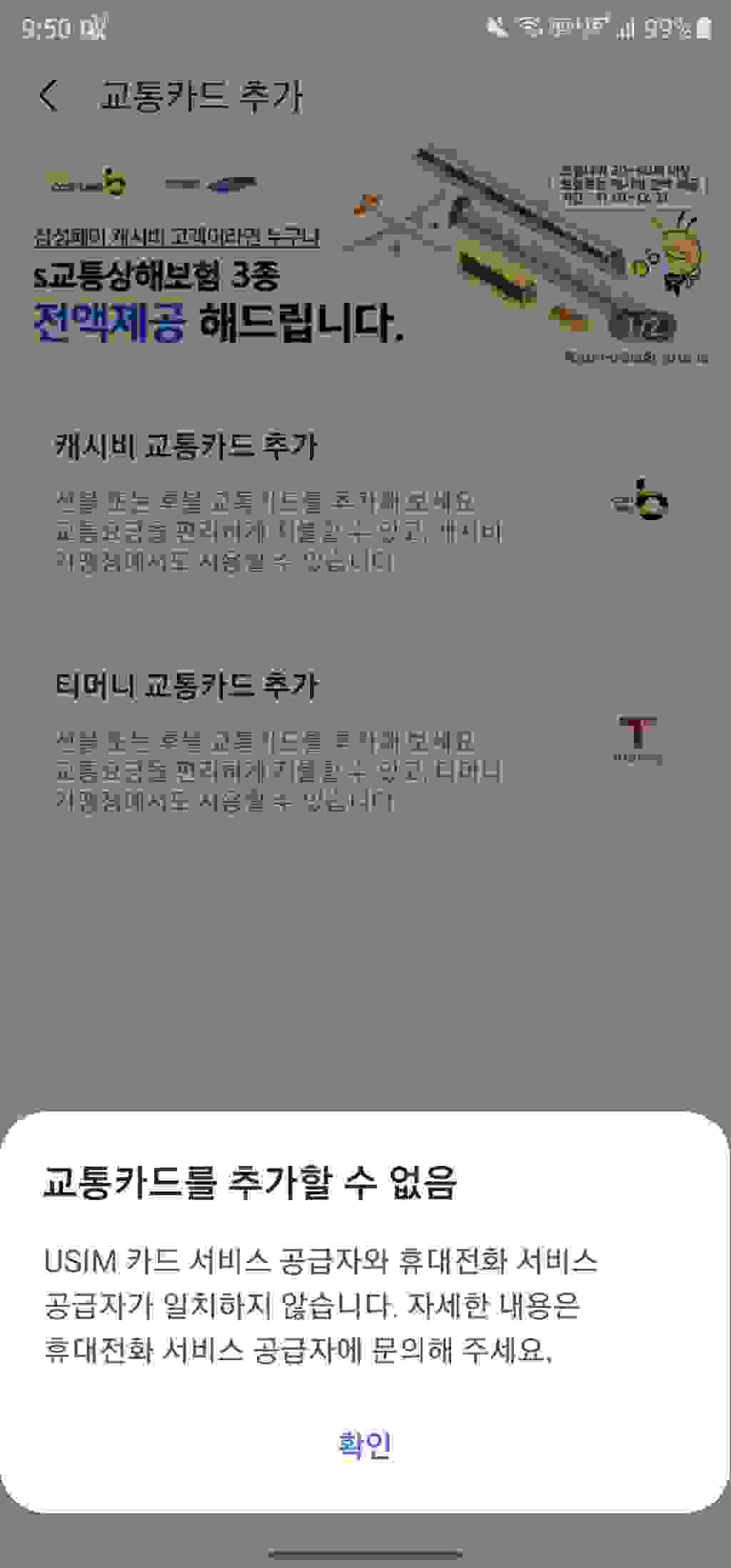Viewport: 731px width, 1568px height.
Task: Open the S교통상해보험 promotion banner
Action: [365, 259]
